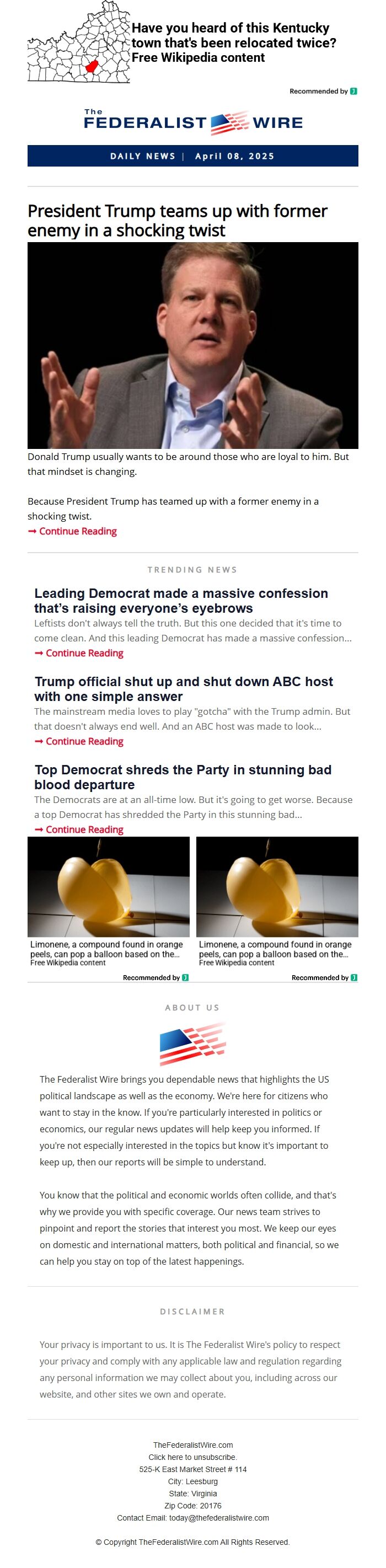
Task: Open the Kentucky town Wikipedia ad
Action: [x=233, y=42]
